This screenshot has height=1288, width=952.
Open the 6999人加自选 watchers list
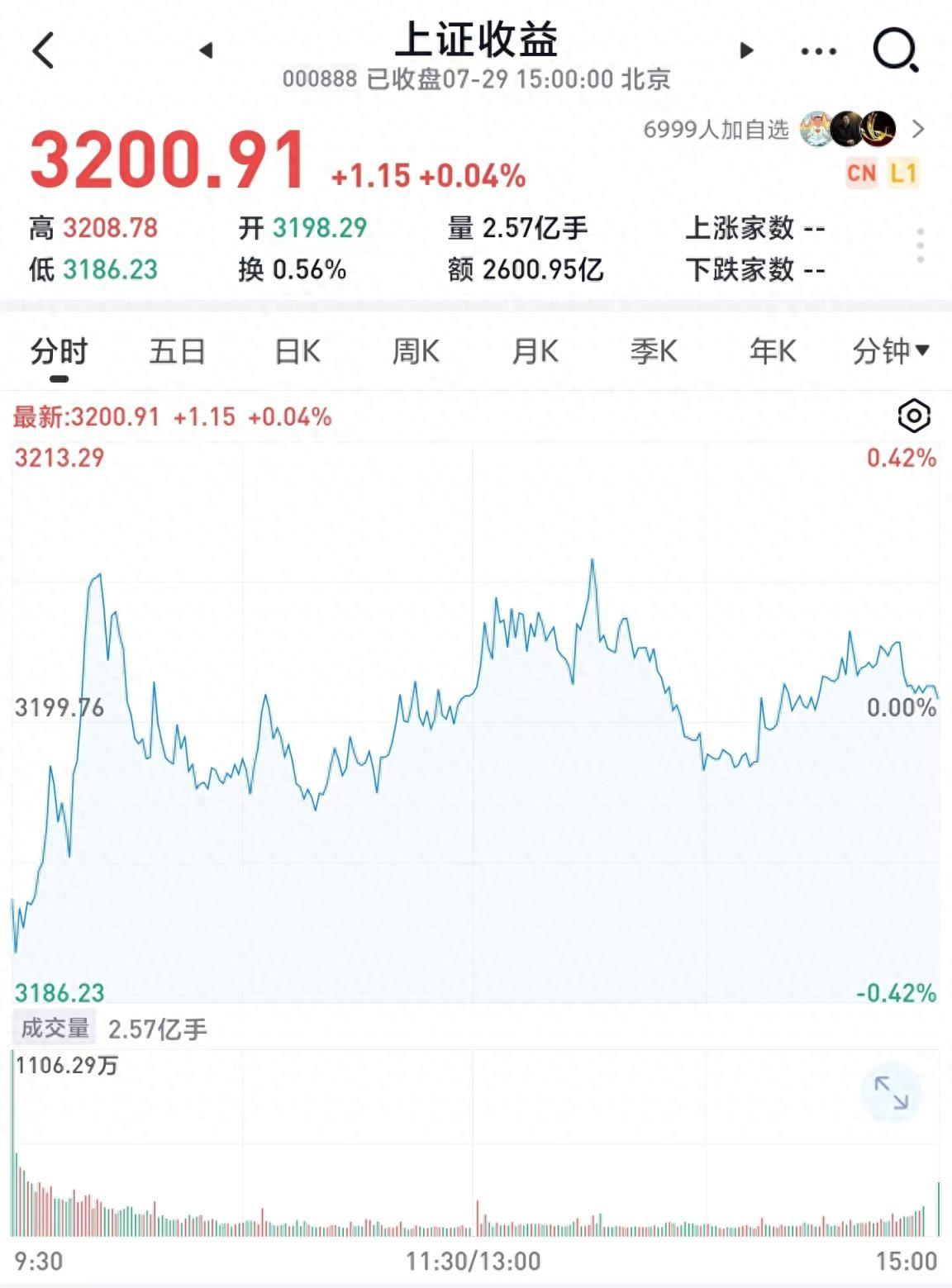(785, 129)
